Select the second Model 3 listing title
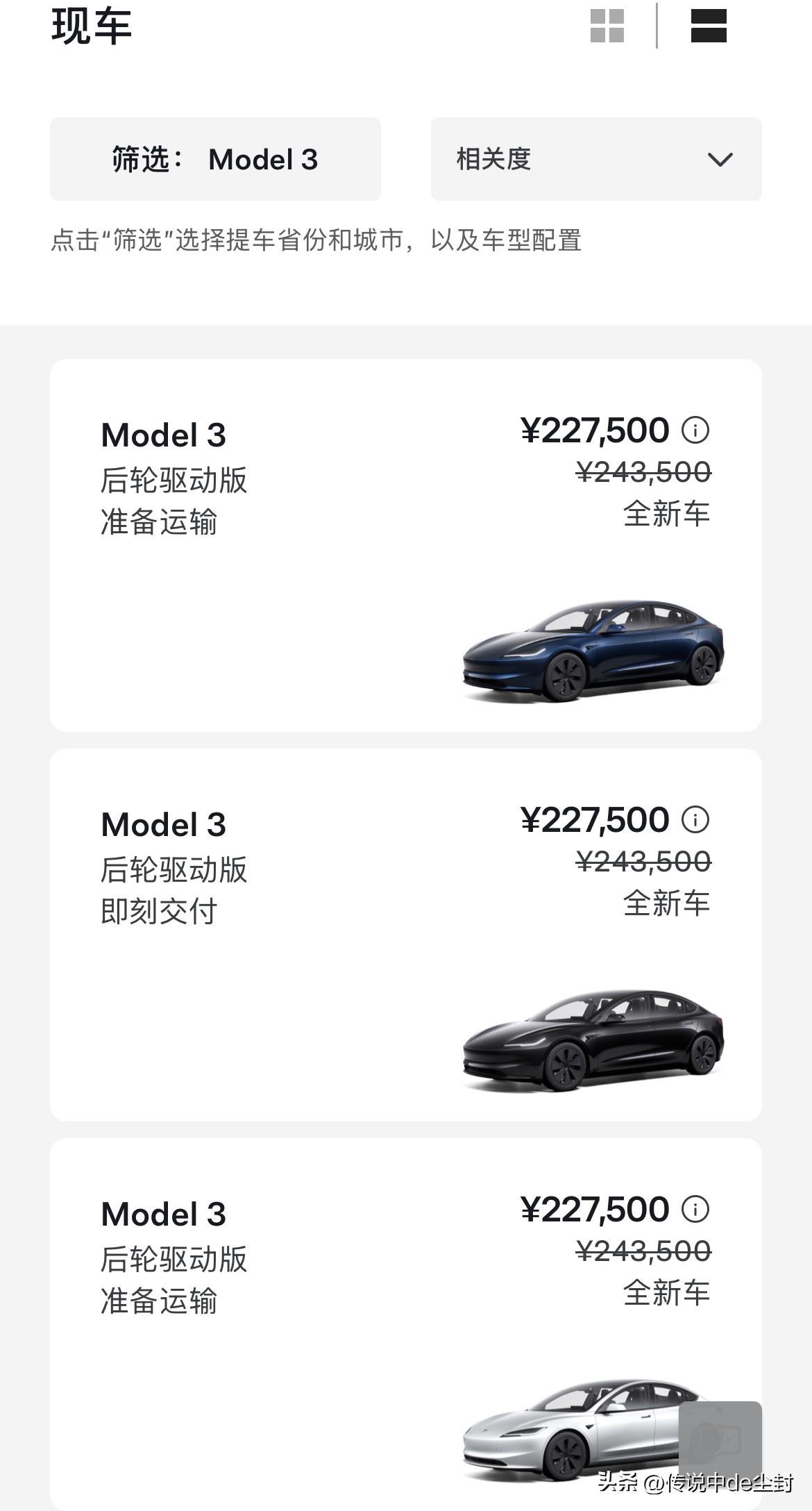Screen dimensions: 812x1511 pyautogui.click(x=162, y=826)
